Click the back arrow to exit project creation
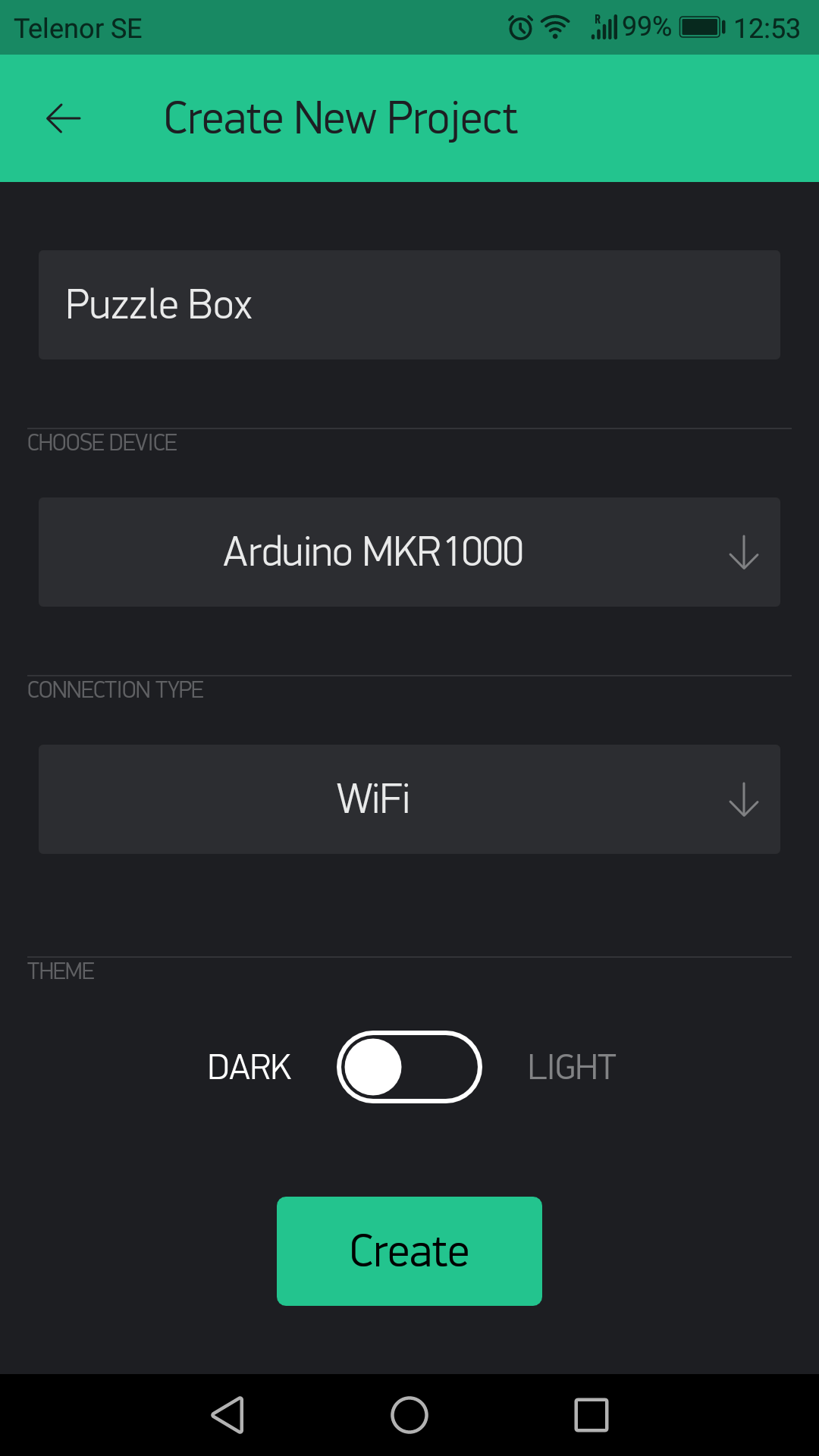Image resolution: width=819 pixels, height=1456 pixels. (61, 118)
